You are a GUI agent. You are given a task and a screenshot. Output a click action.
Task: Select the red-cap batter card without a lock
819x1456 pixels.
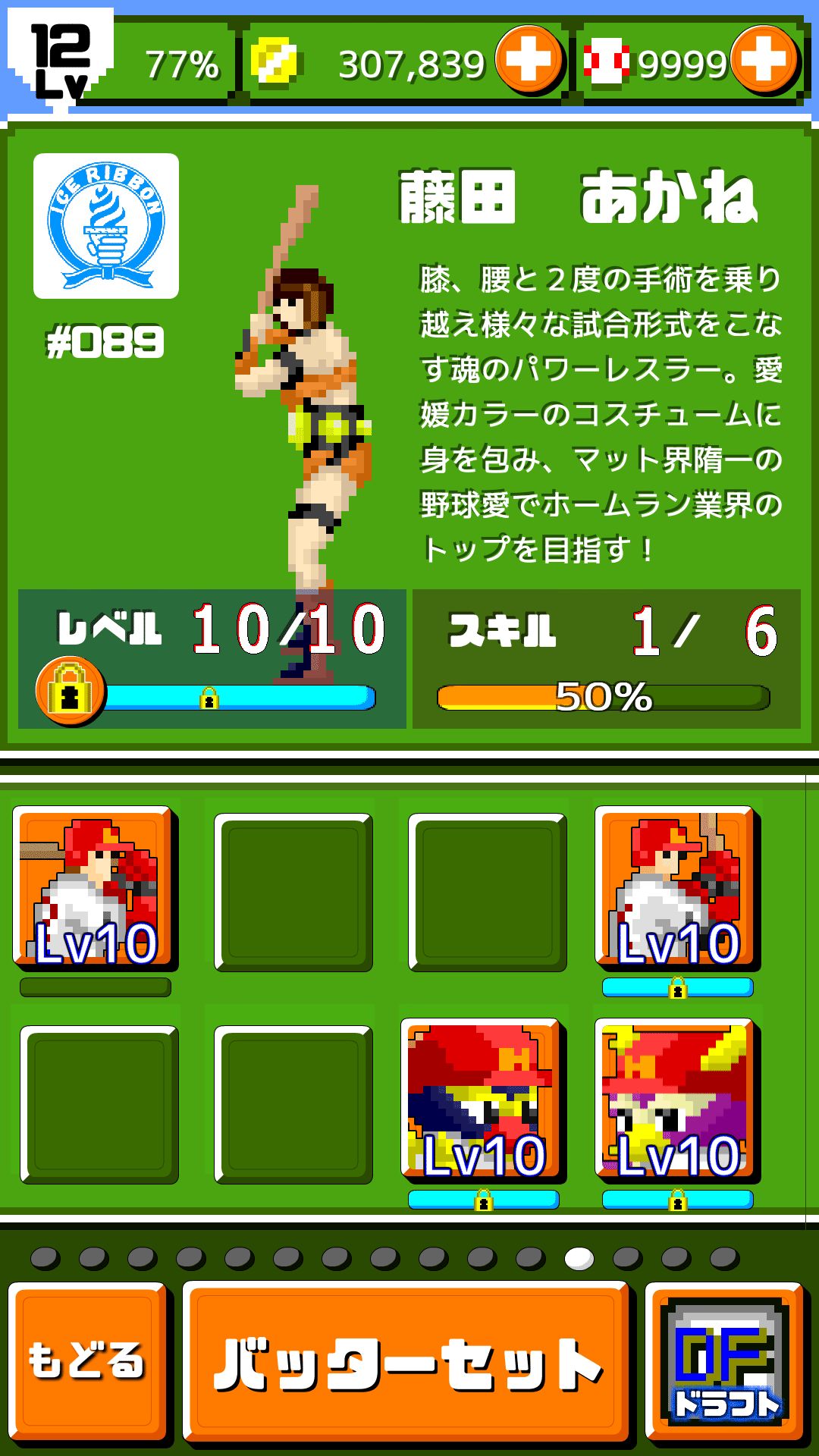pos(94,889)
